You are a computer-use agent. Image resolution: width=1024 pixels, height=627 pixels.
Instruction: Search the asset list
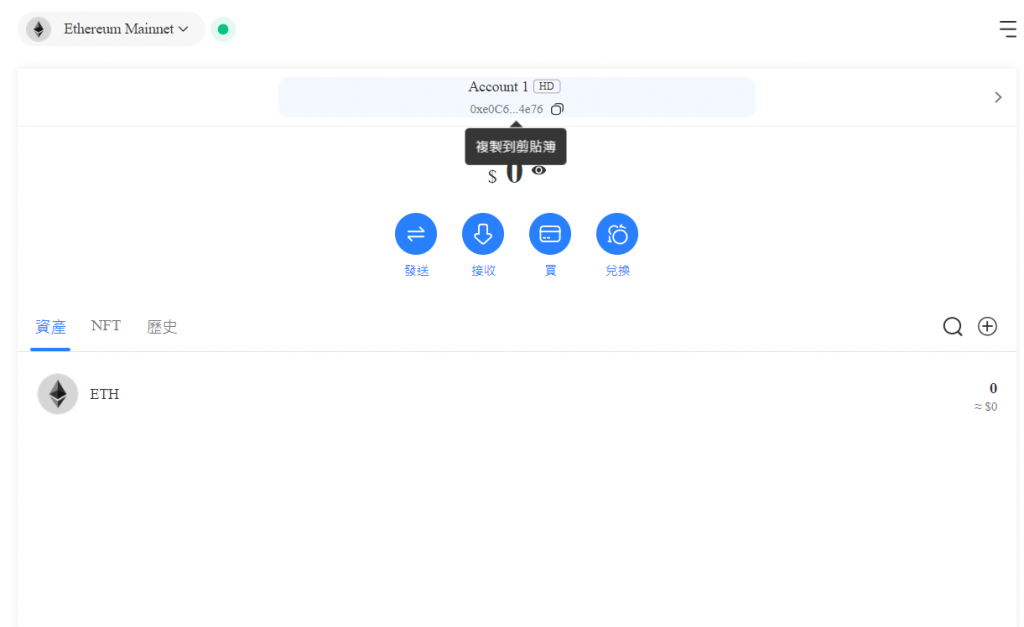pyautogui.click(x=952, y=327)
